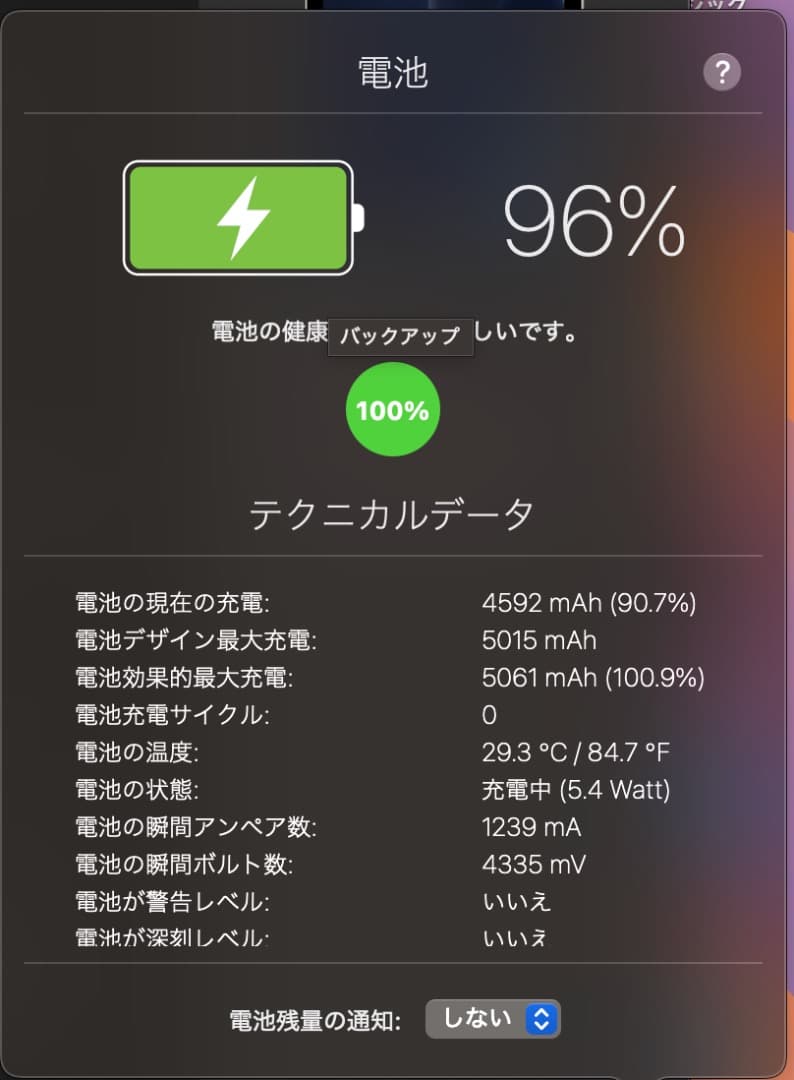
Task: Click the バックアップ tooltip label
Action: point(401,337)
